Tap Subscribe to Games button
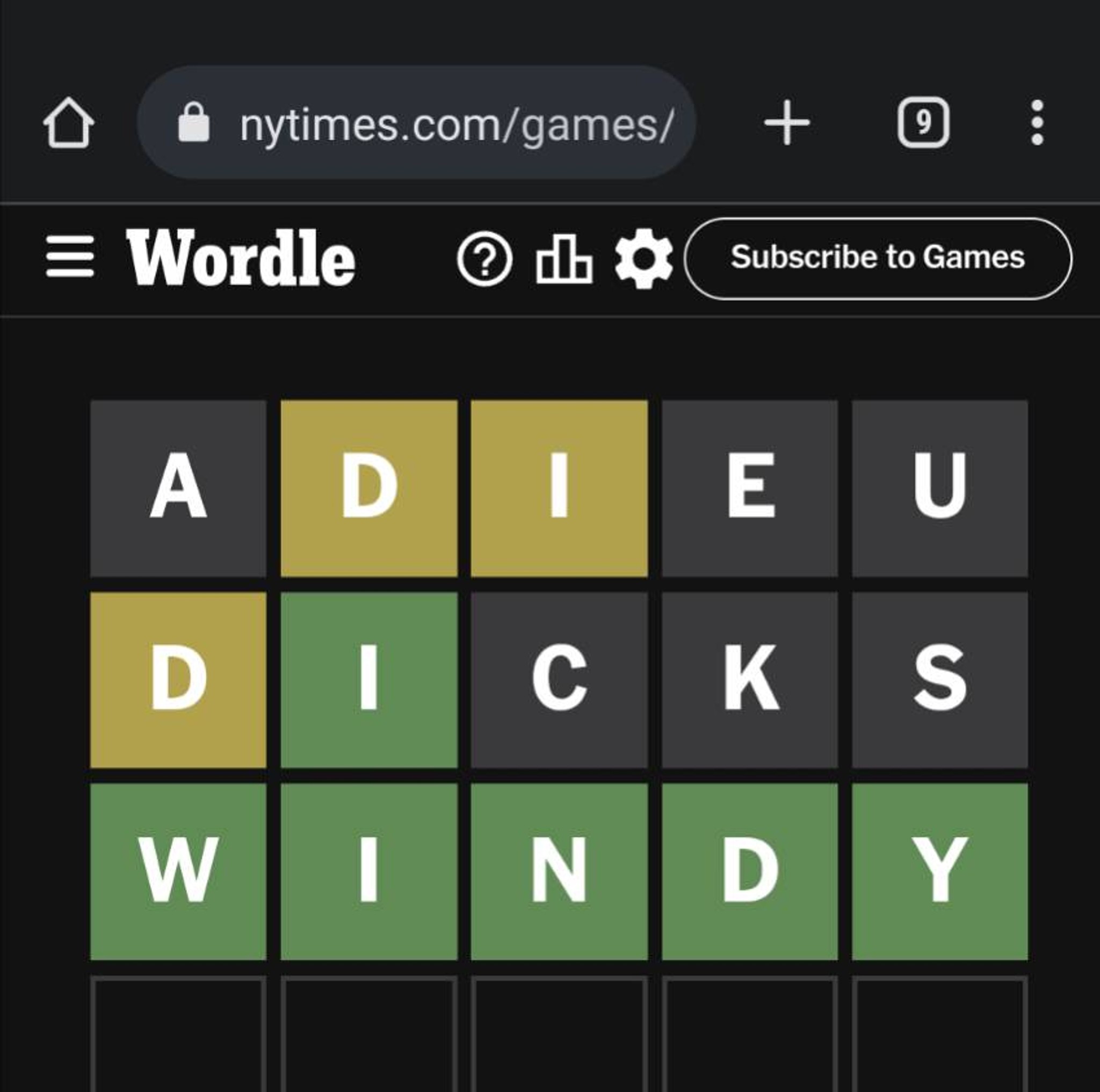 [x=878, y=258]
